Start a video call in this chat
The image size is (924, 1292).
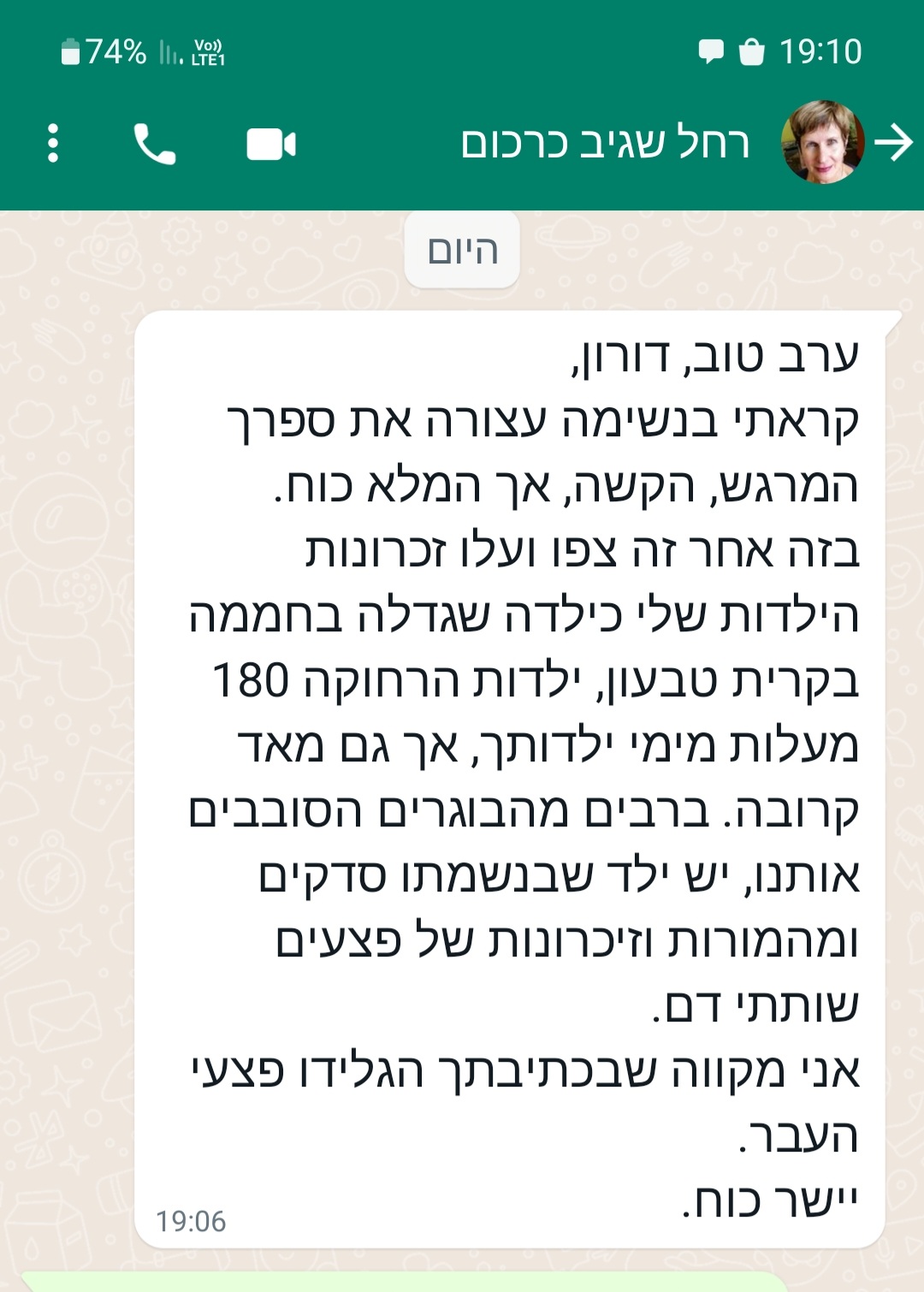(270, 144)
